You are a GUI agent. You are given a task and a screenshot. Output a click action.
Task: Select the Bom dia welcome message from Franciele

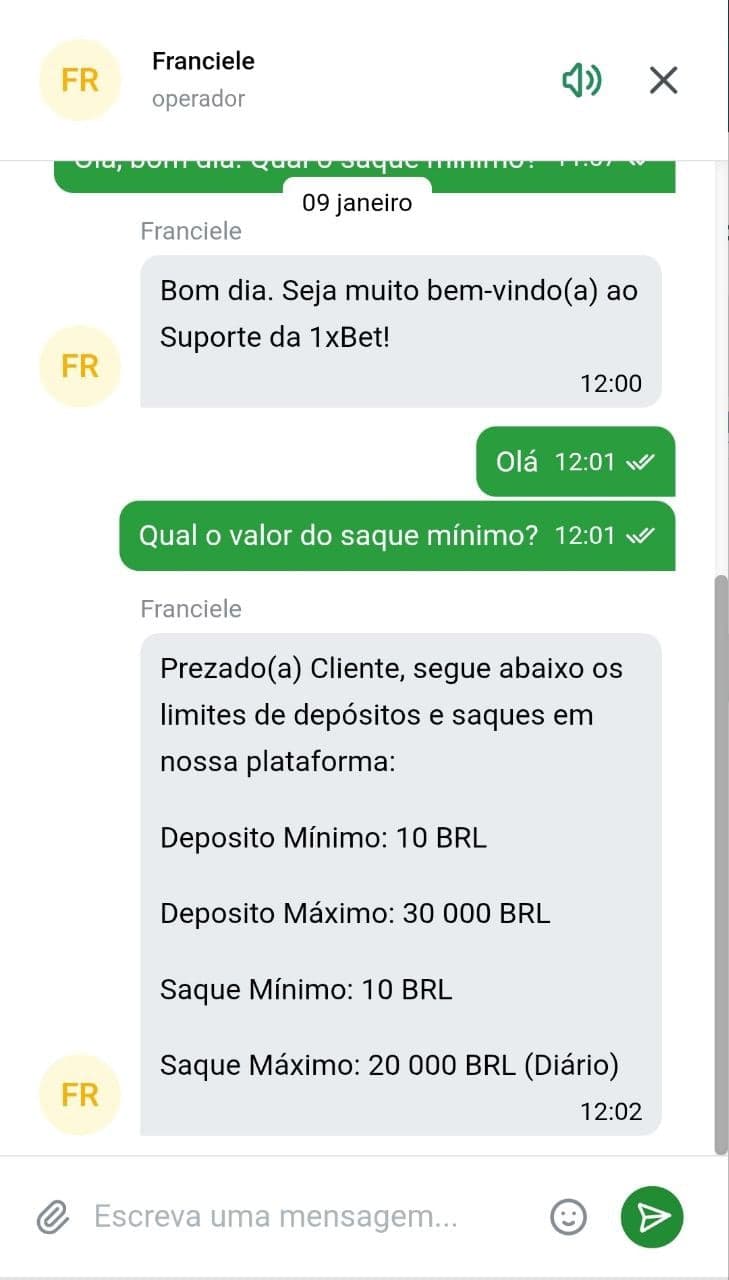(x=400, y=330)
